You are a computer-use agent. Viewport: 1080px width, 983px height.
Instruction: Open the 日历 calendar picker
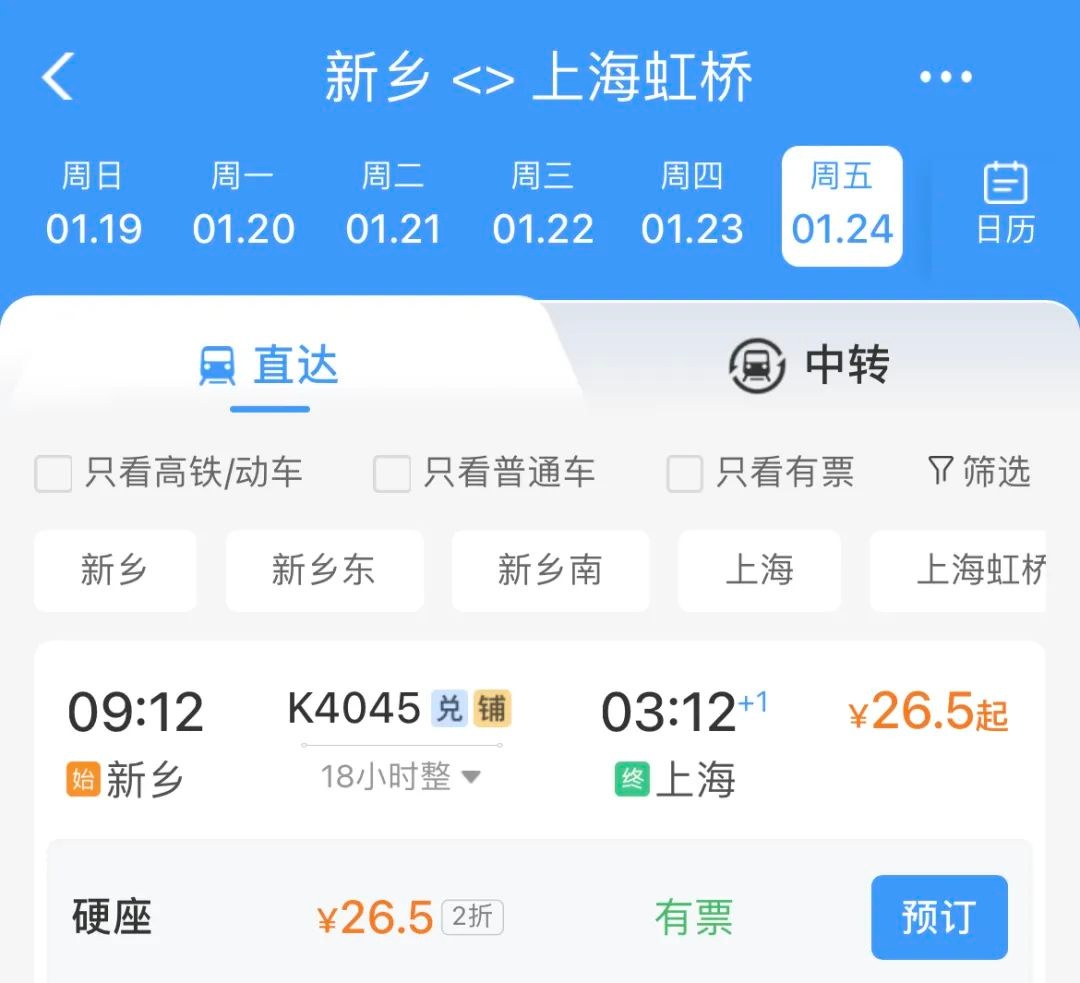tap(1005, 205)
